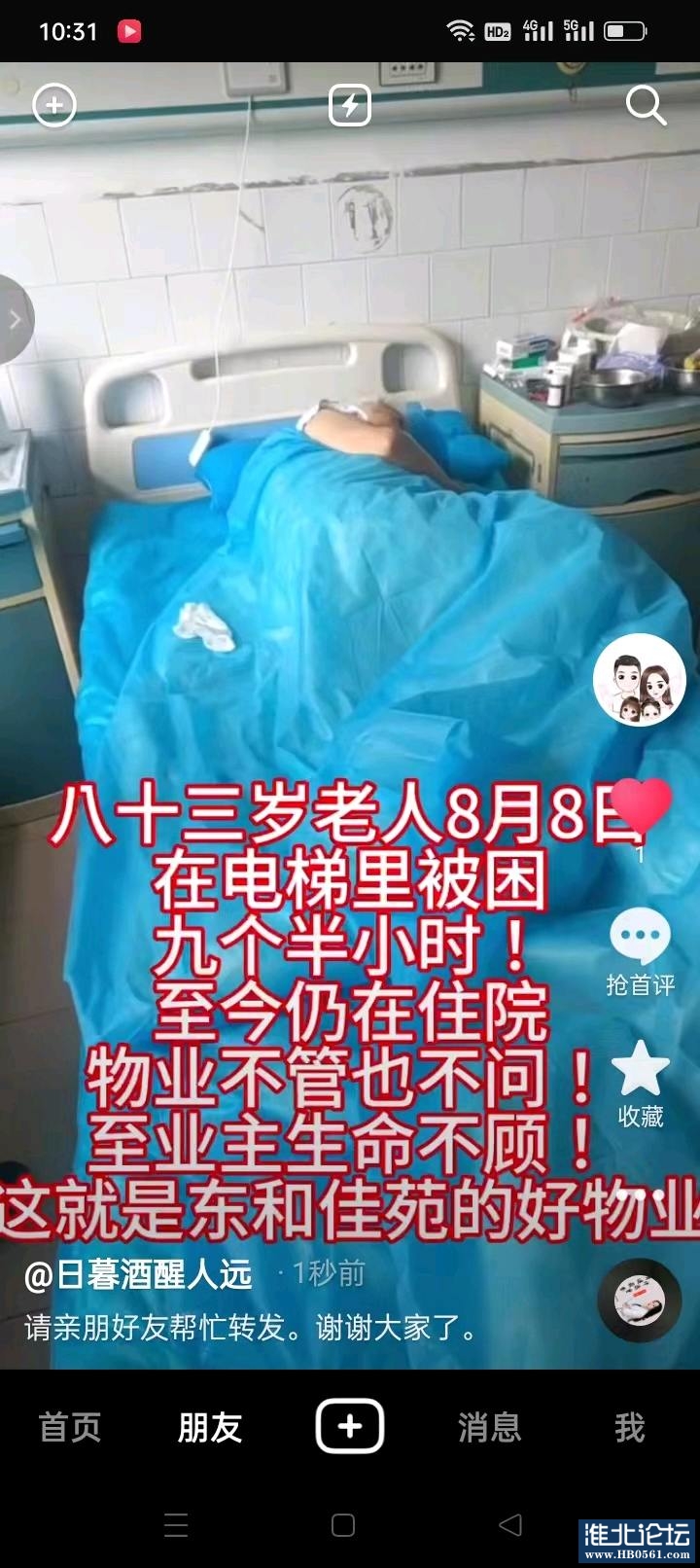Tap the system home button
The image size is (700, 1568).
(343, 1524)
